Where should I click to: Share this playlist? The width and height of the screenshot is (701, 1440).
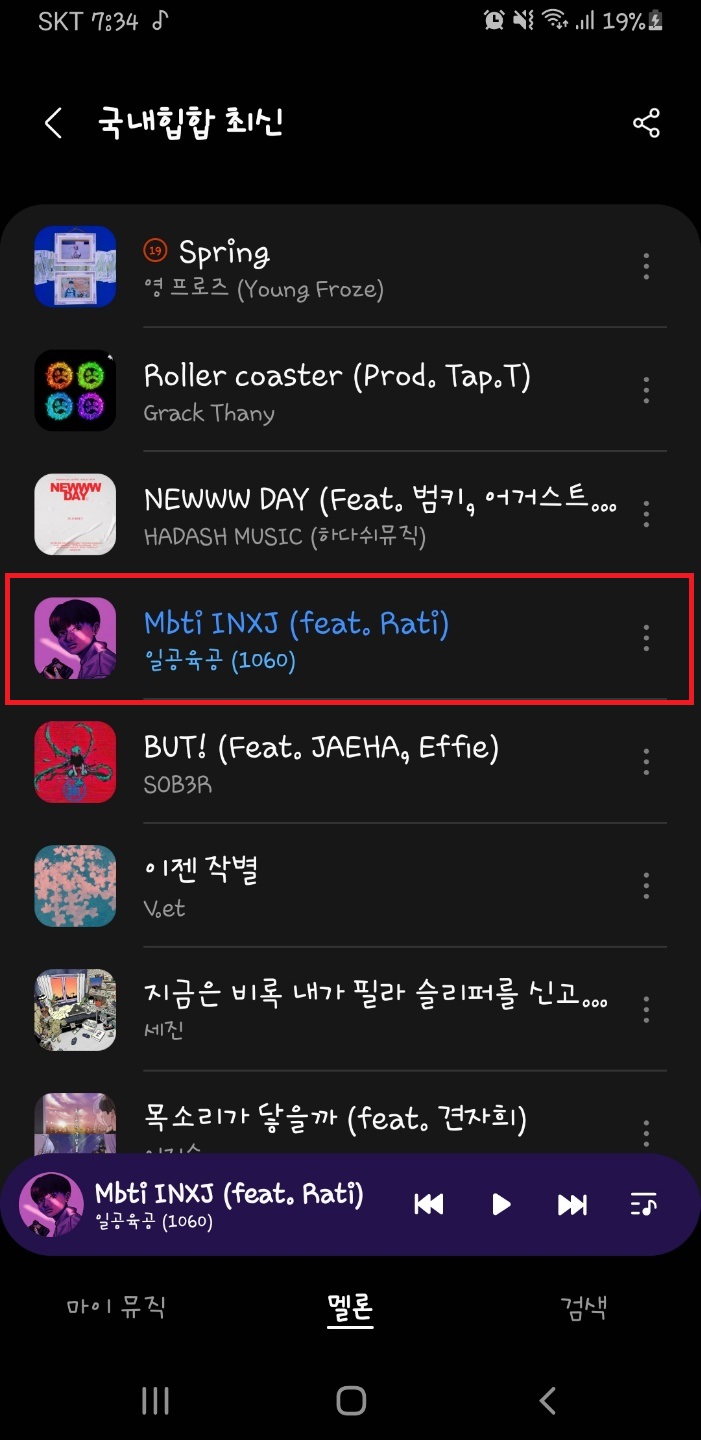[646, 124]
